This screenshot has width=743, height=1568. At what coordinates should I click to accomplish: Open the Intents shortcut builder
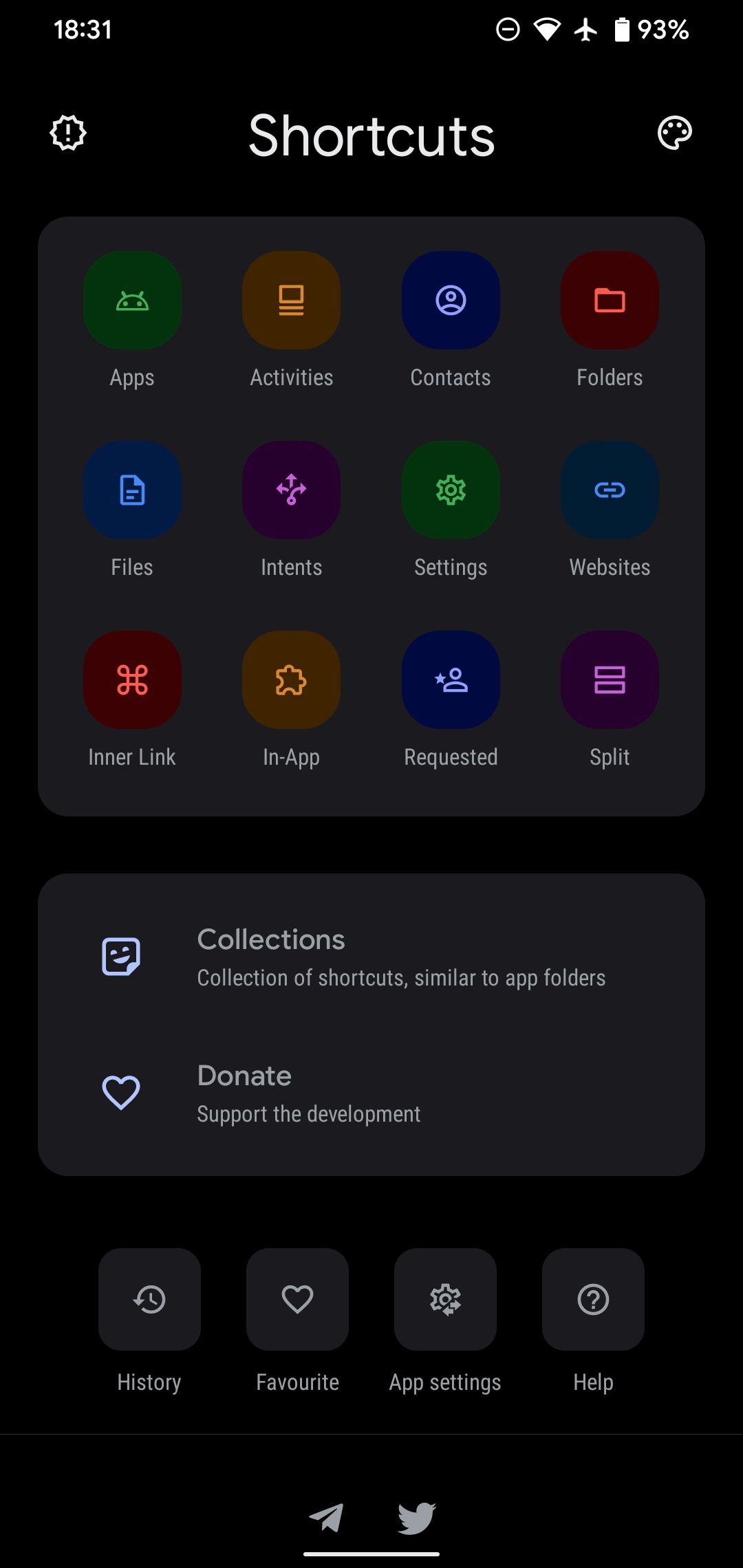pos(291,490)
